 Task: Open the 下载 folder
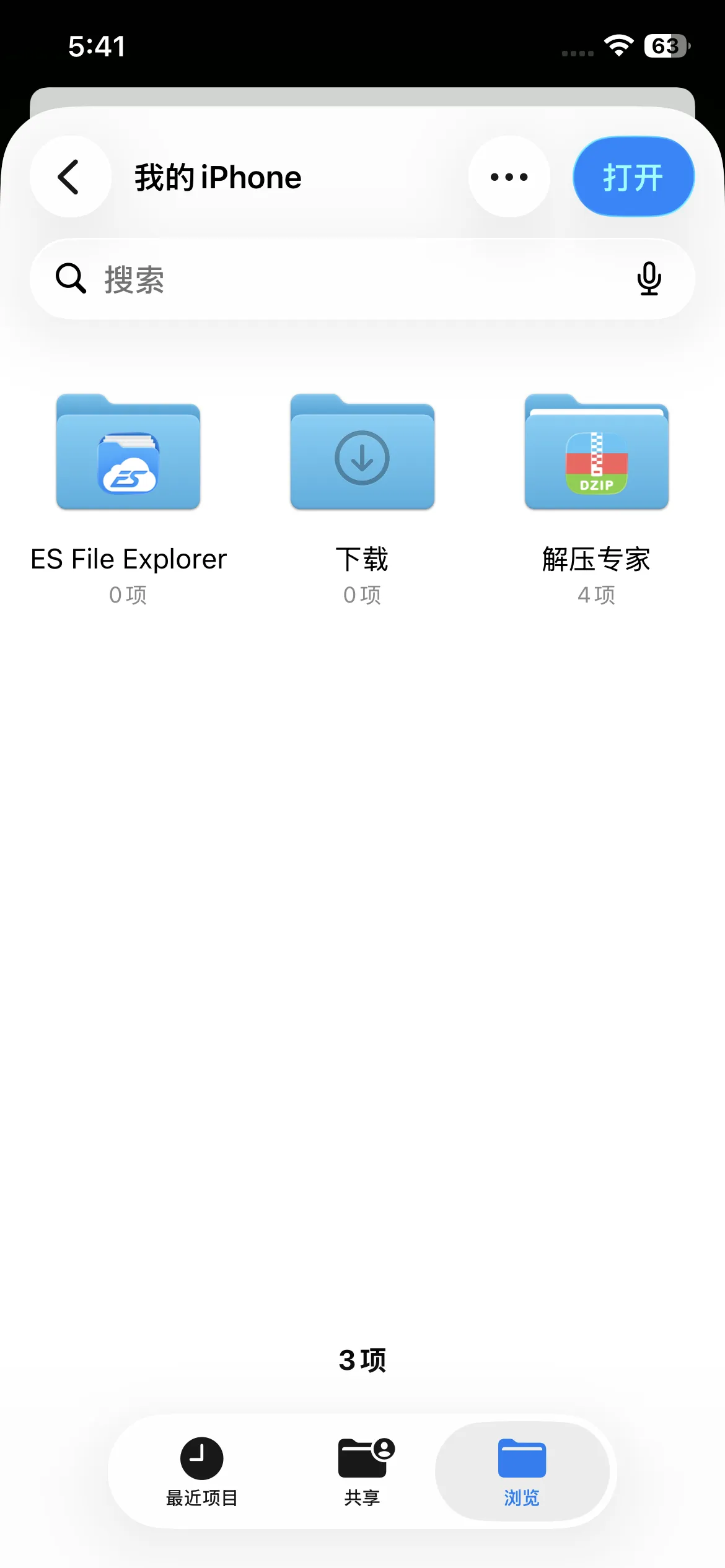click(362, 453)
